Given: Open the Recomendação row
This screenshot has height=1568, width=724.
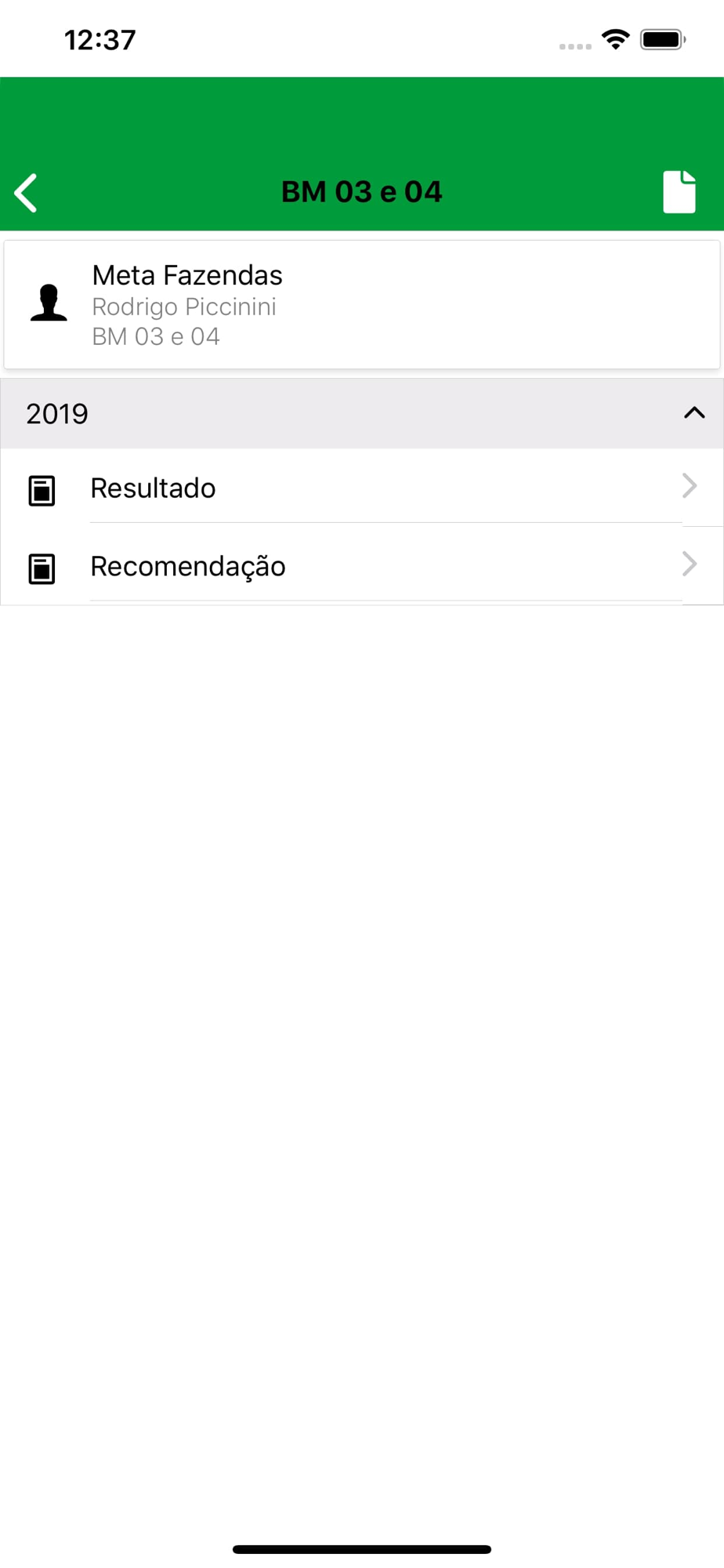Looking at the screenshot, I should pos(362,566).
